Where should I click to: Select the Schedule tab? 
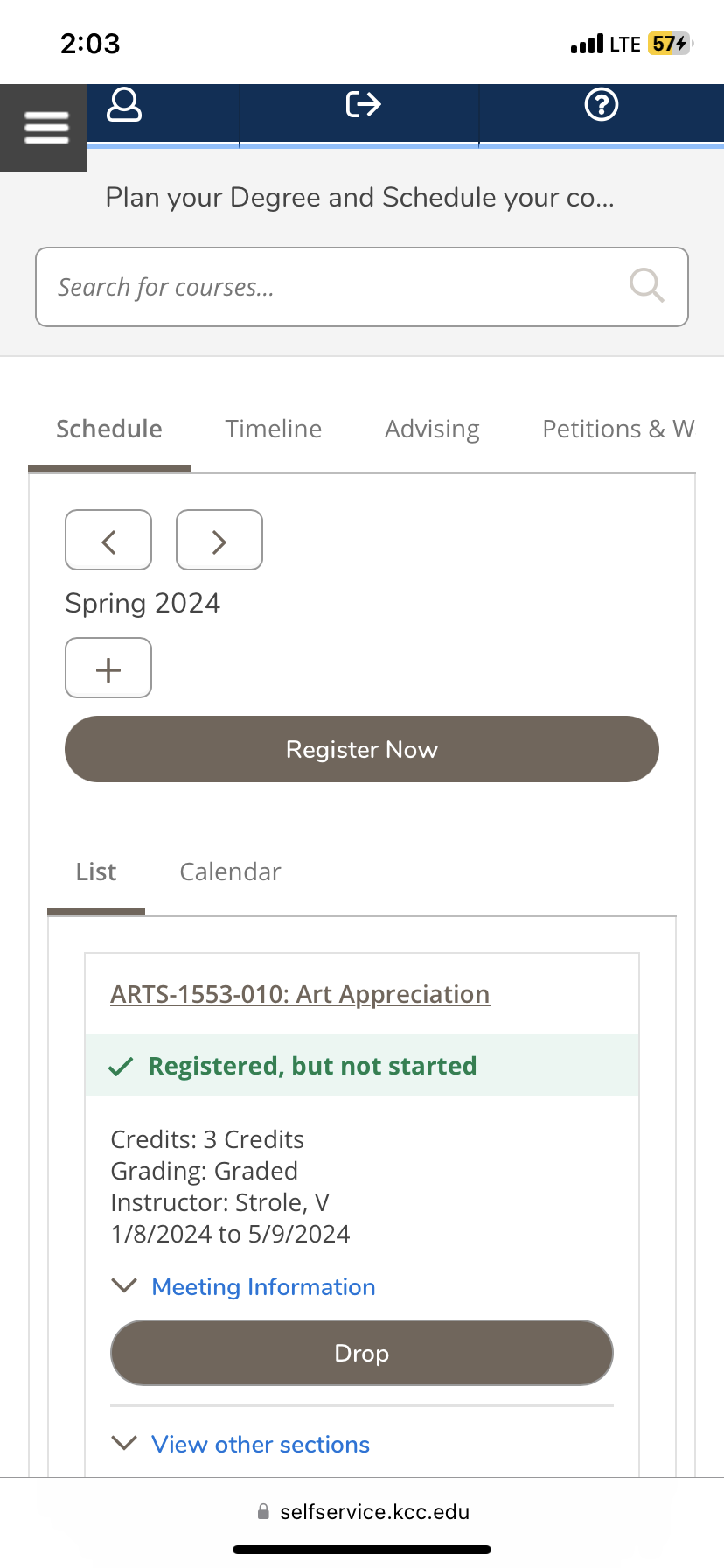click(x=109, y=429)
